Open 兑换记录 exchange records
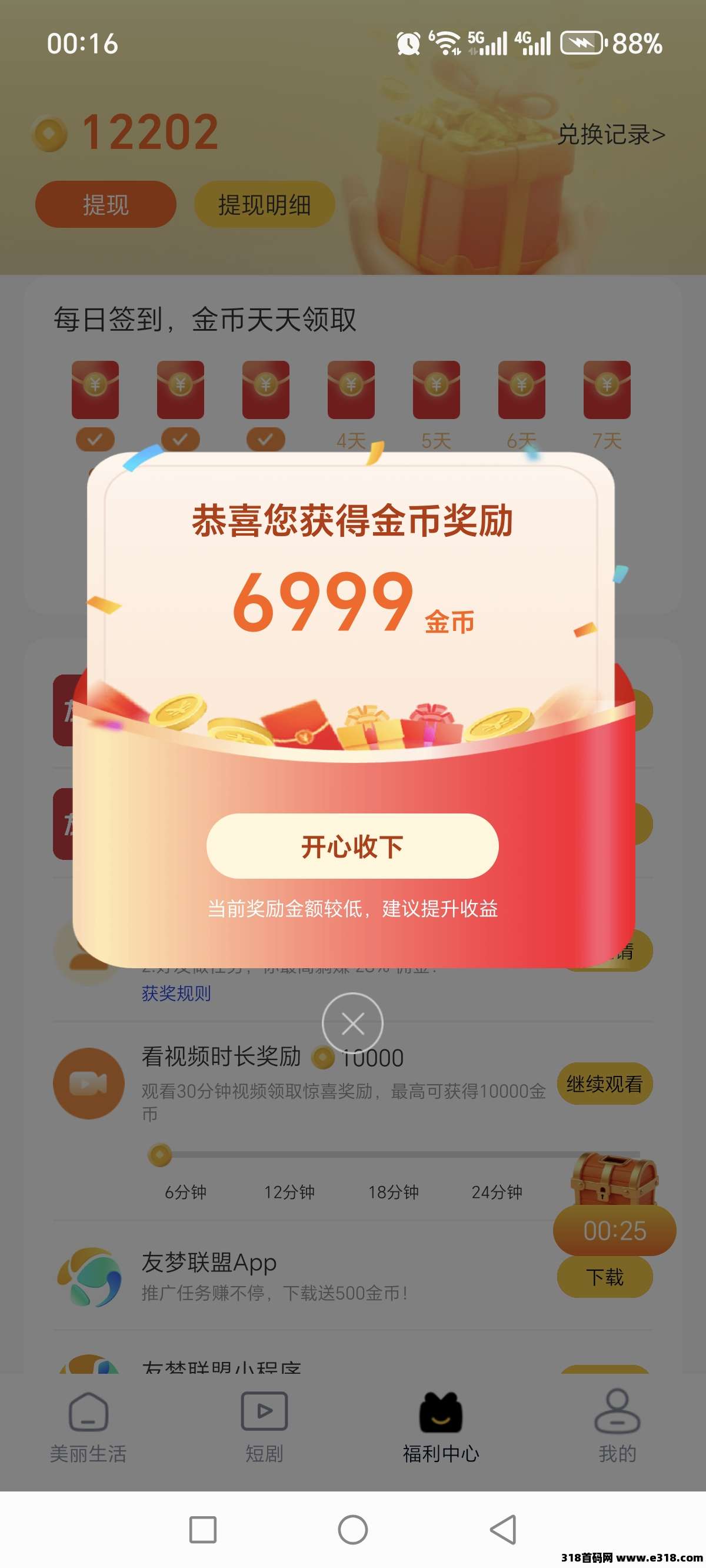This screenshot has height=1568, width=706. 611,135
